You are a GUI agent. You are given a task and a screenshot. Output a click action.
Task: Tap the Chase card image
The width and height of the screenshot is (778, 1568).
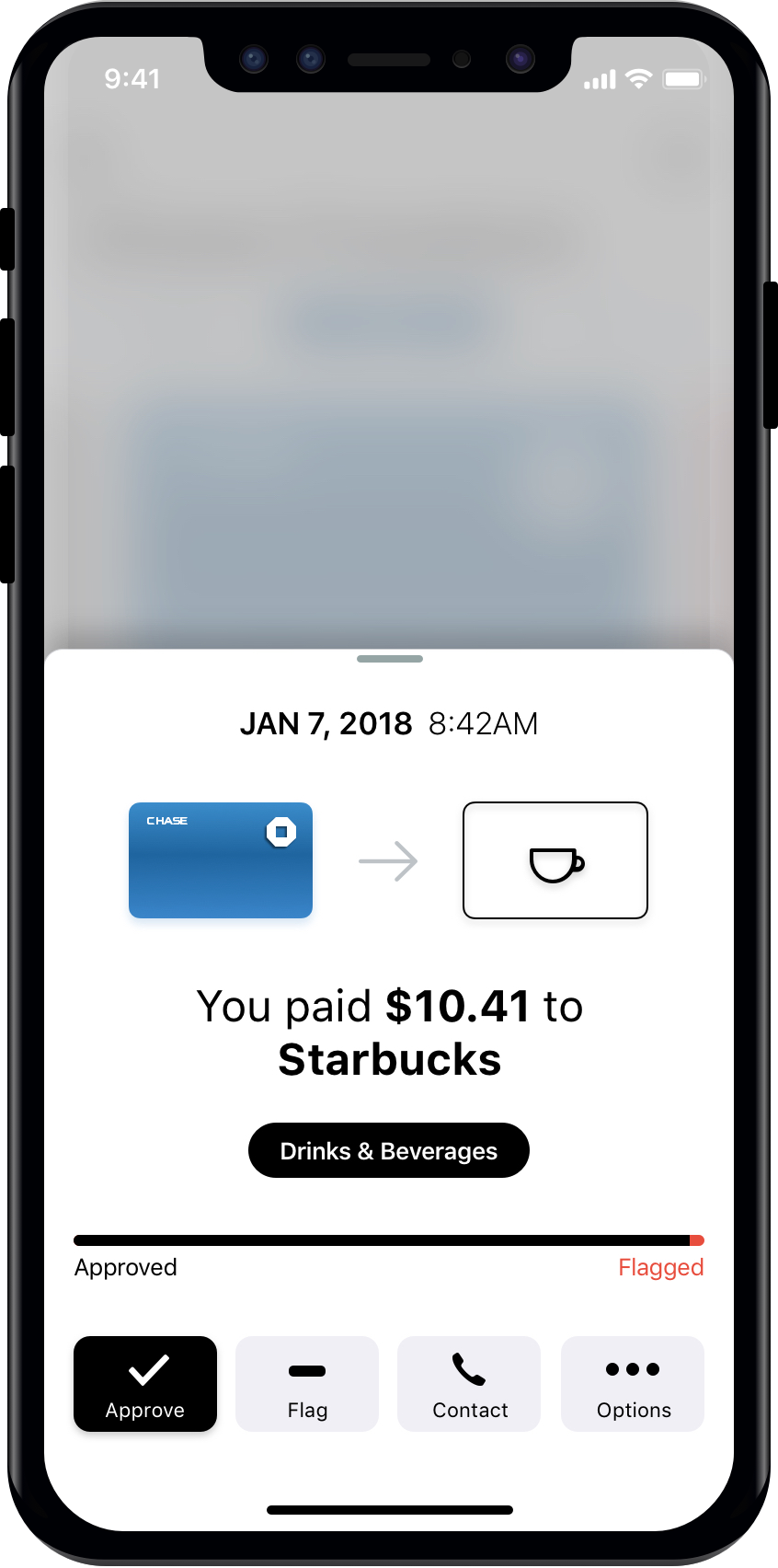(x=221, y=860)
